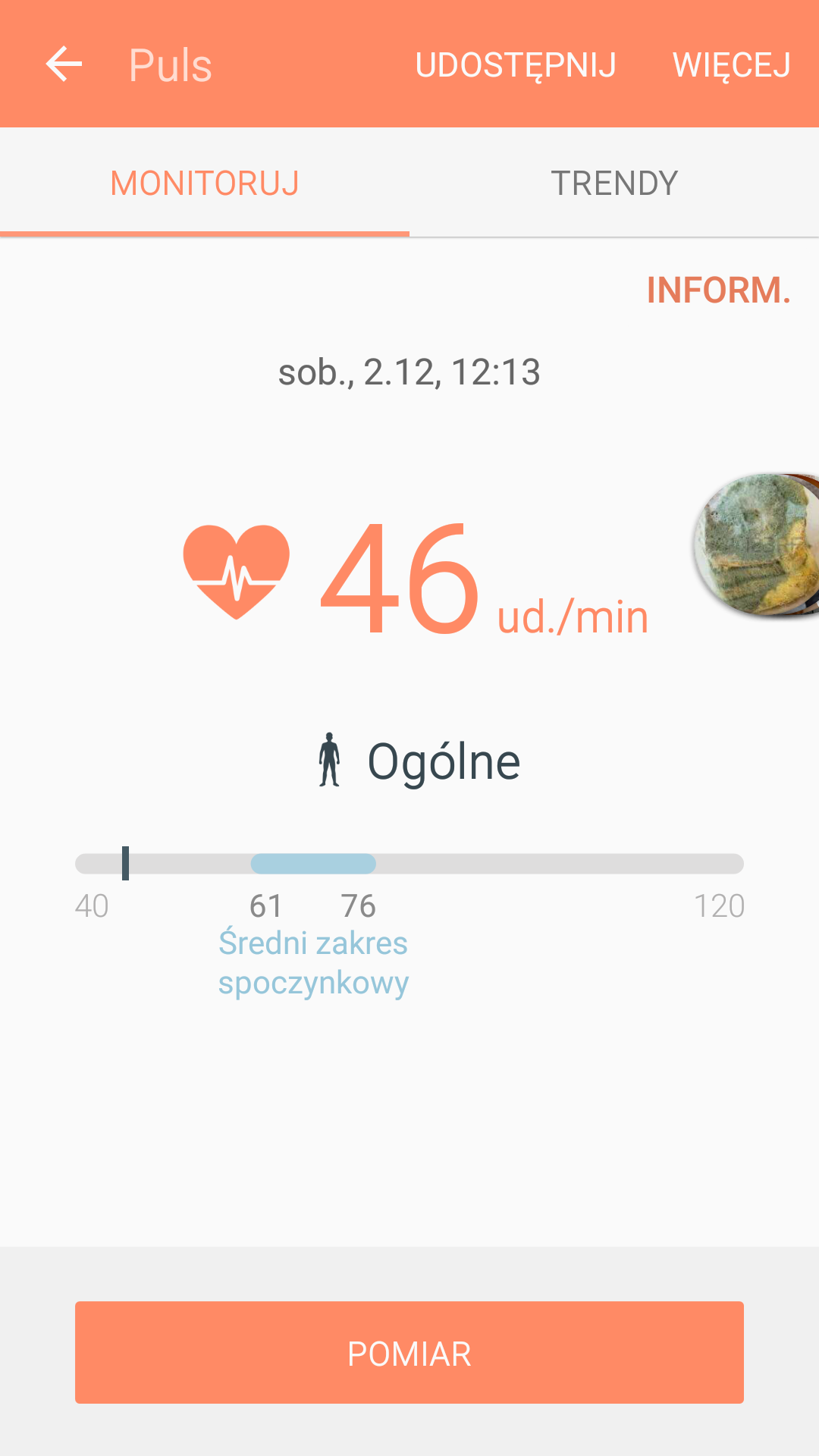Select the dark marker at 46 on the scale
819x1456 pixels.
(126, 864)
